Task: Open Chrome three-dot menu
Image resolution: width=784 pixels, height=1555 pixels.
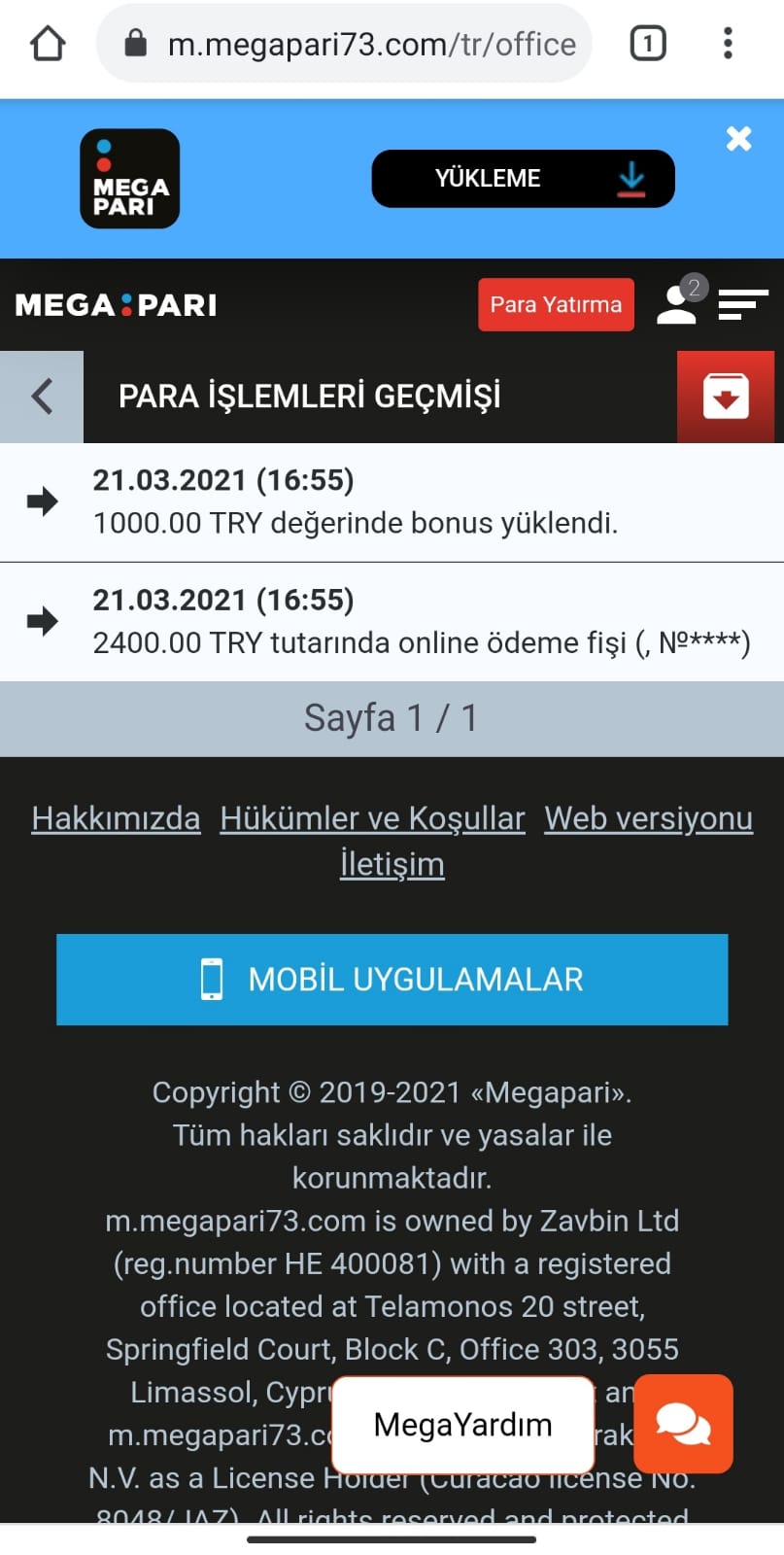Action: pyautogui.click(x=727, y=43)
